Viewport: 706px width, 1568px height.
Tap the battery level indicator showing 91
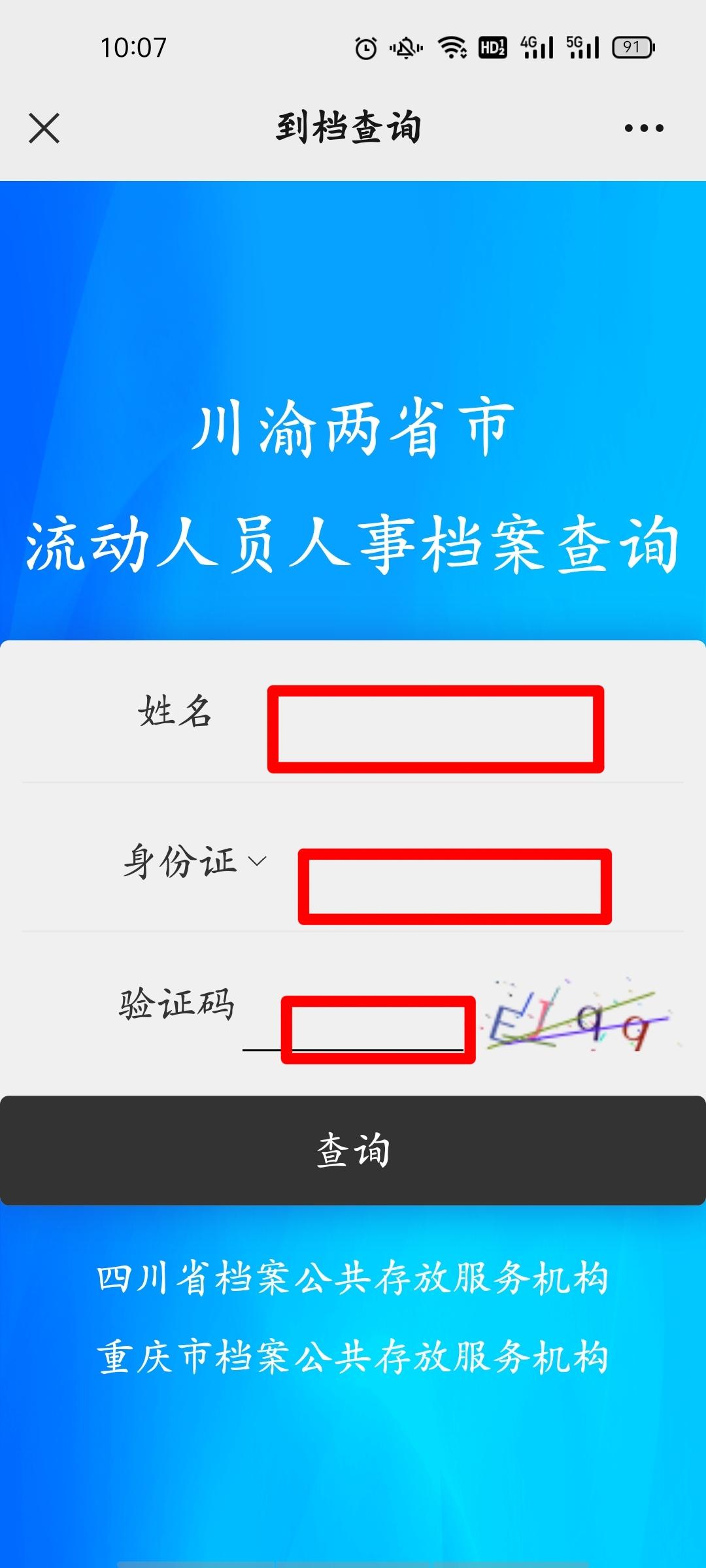[x=631, y=47]
